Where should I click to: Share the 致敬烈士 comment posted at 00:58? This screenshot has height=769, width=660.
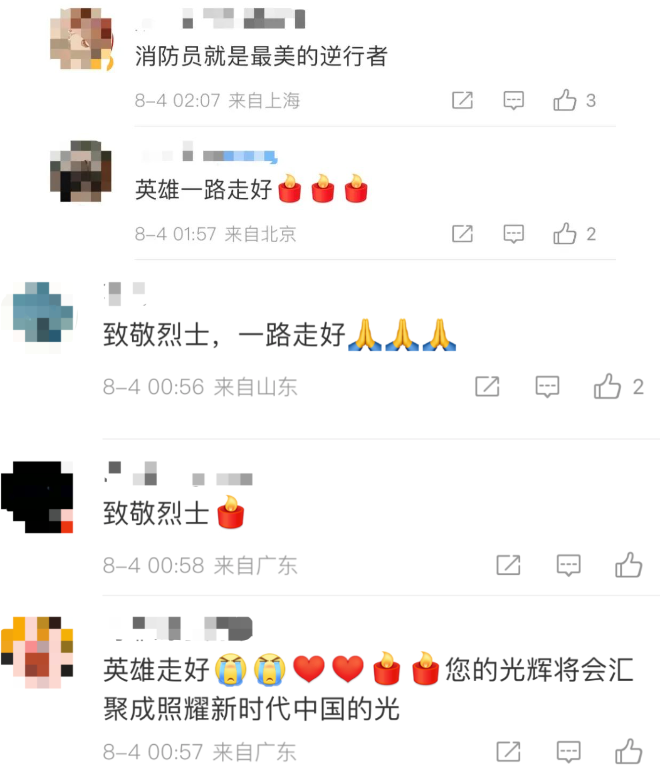[509, 565]
